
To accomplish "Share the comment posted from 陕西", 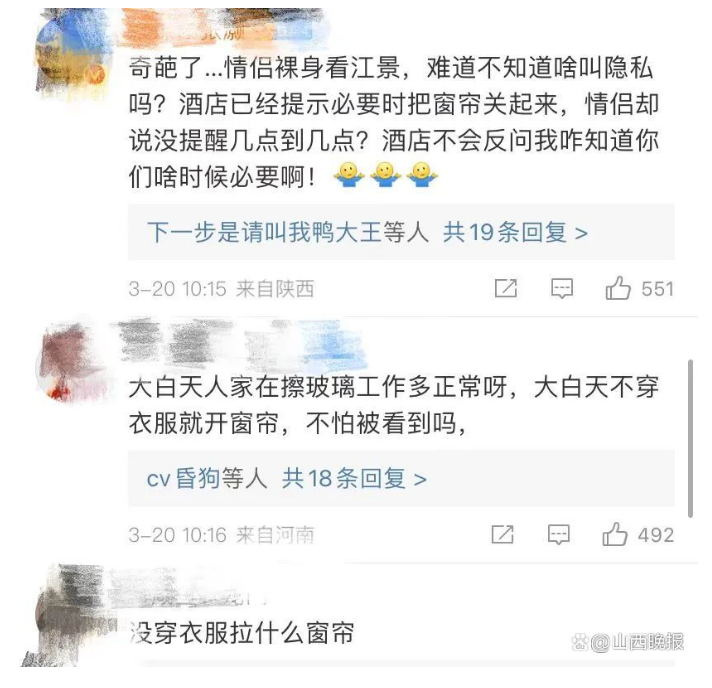I will (x=506, y=289).
